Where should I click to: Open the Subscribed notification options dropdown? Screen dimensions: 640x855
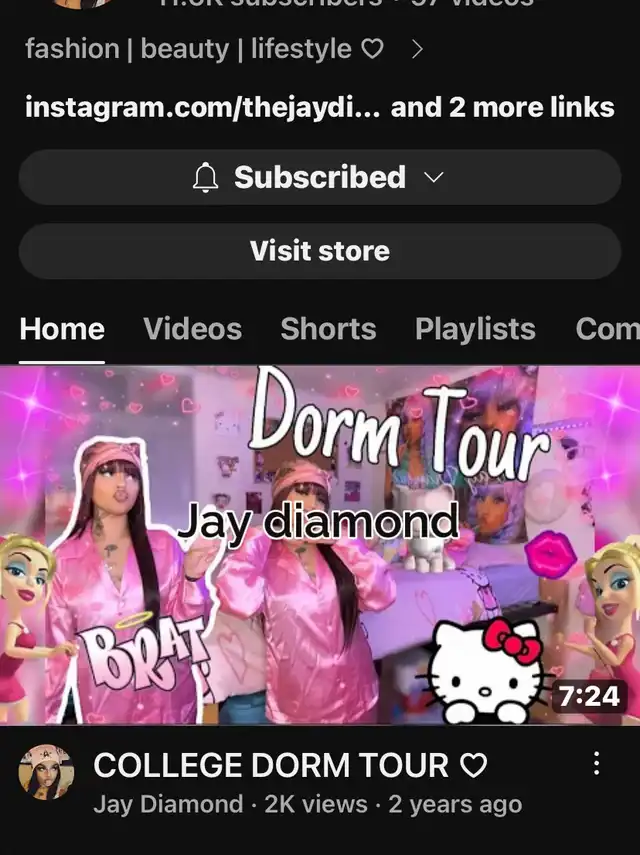click(x=319, y=178)
